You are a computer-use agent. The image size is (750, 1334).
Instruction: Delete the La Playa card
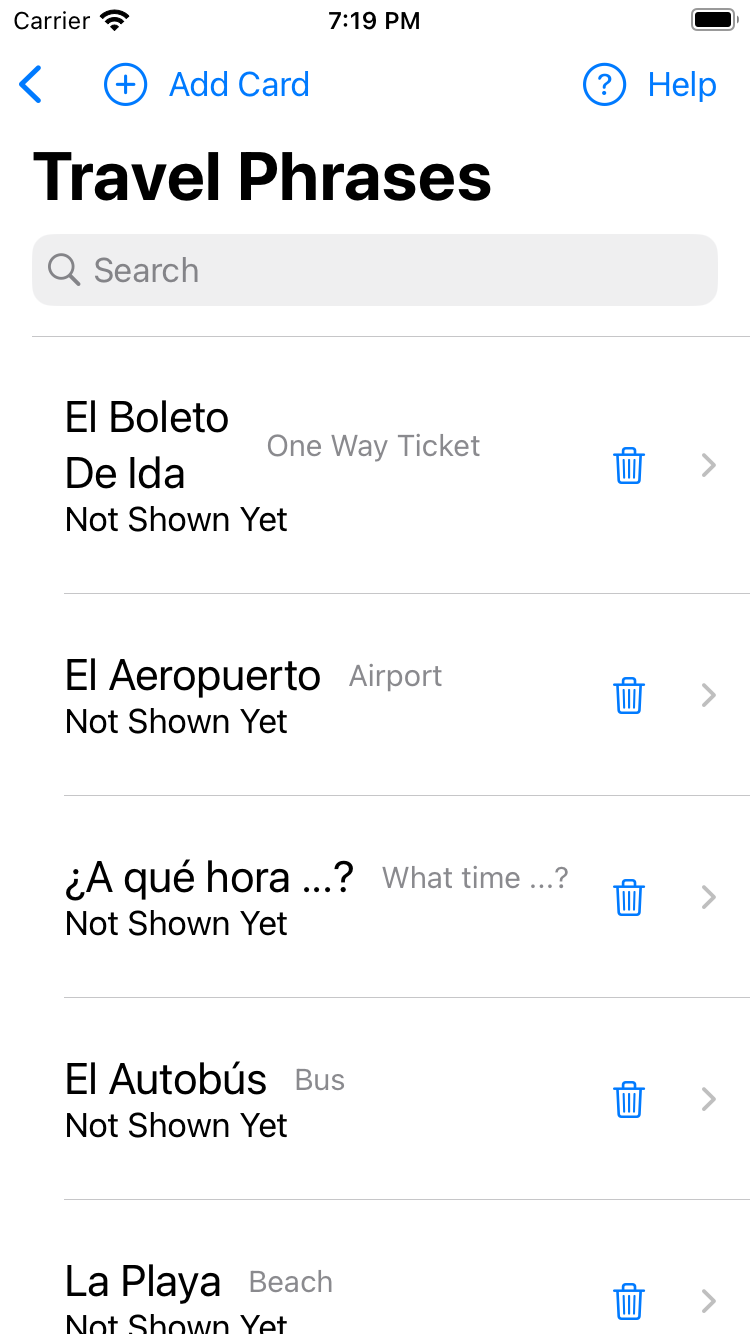tap(628, 1301)
